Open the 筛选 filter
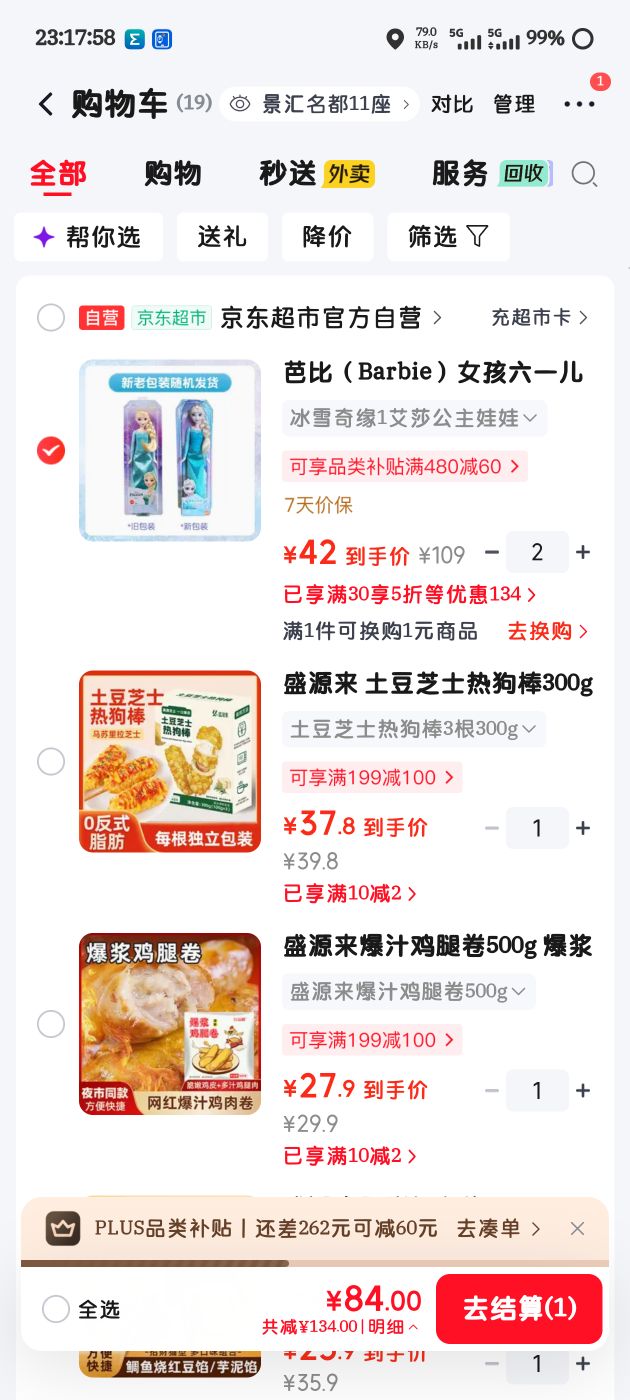Viewport: 630px width, 1400px height. coord(448,237)
